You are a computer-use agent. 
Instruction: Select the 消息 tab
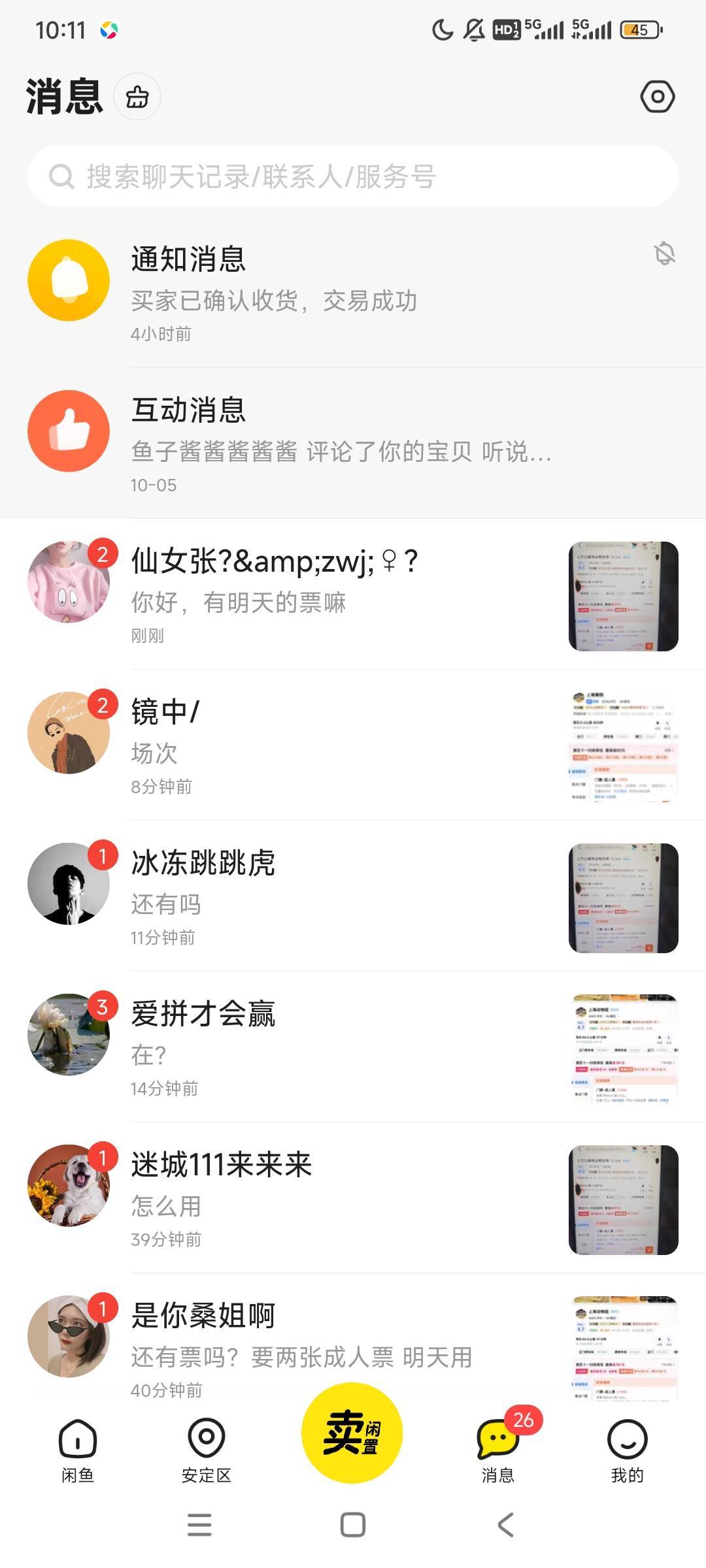click(x=498, y=1450)
